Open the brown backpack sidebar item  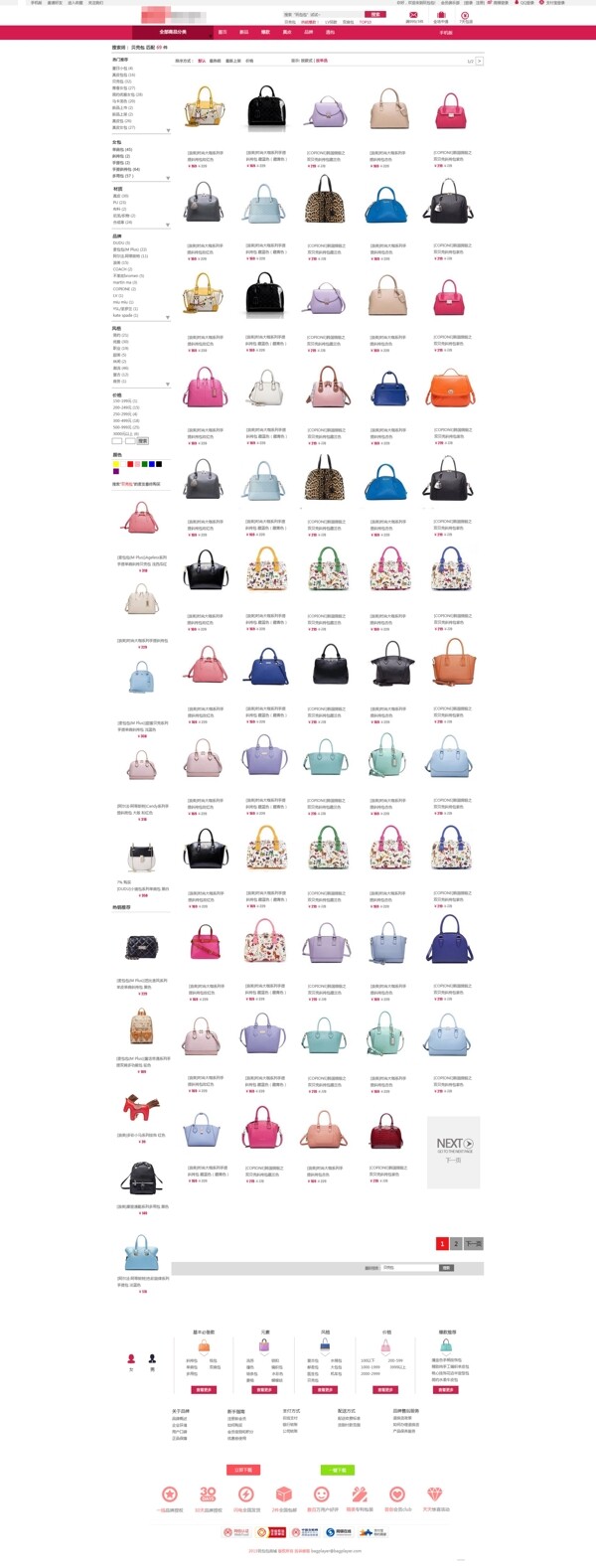coord(141,1026)
